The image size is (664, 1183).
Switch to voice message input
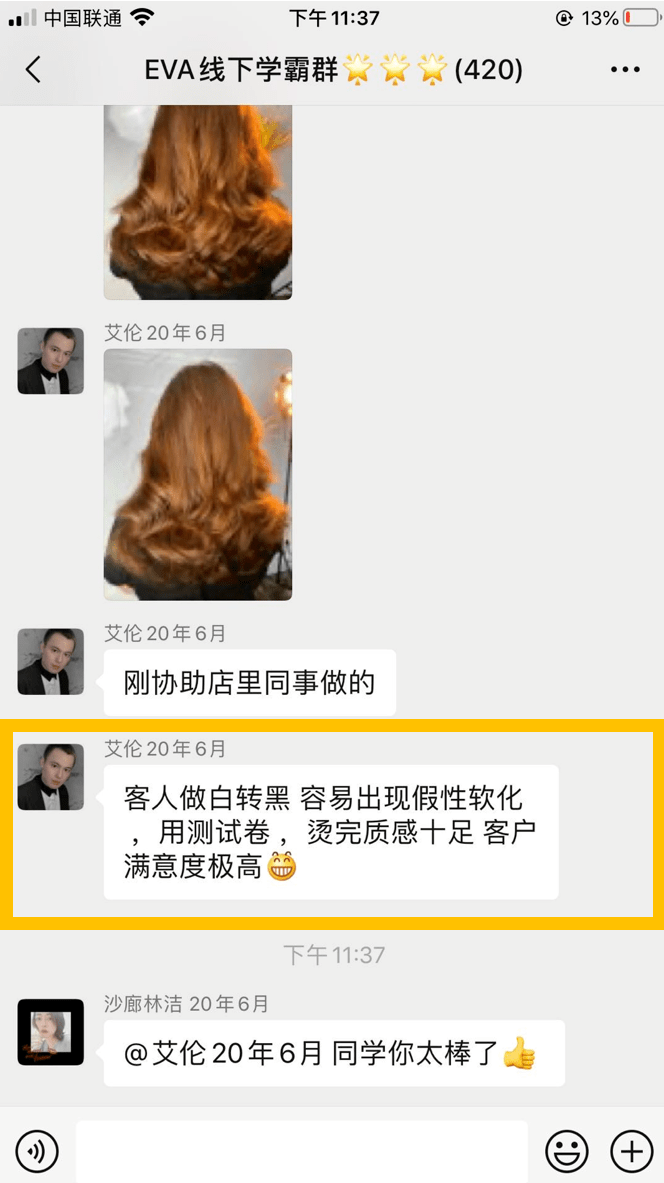click(x=37, y=1151)
